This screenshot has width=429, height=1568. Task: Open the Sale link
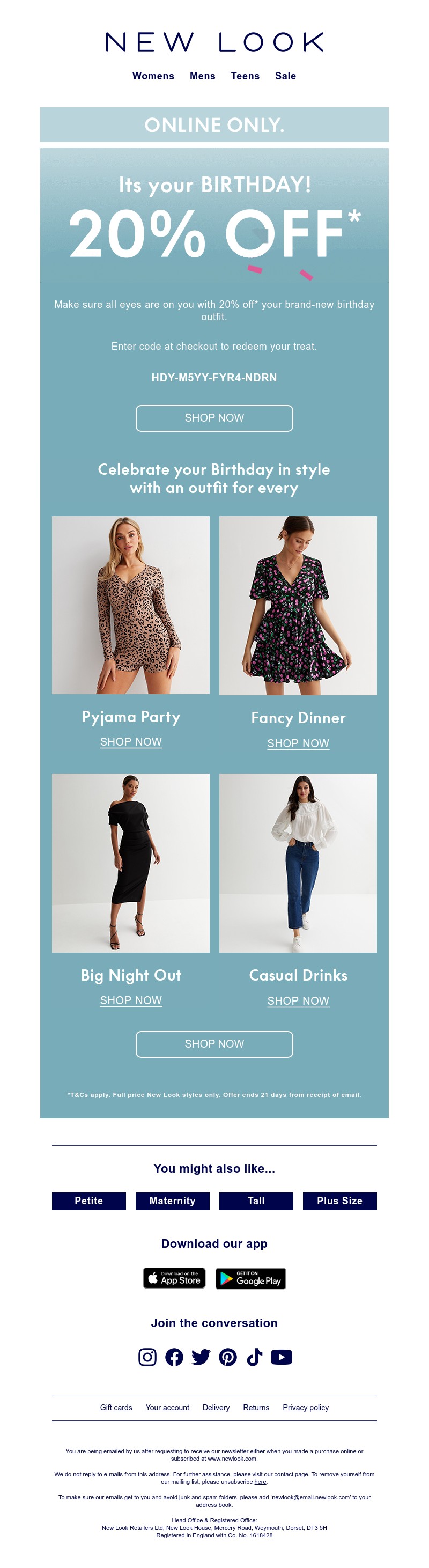coord(285,76)
